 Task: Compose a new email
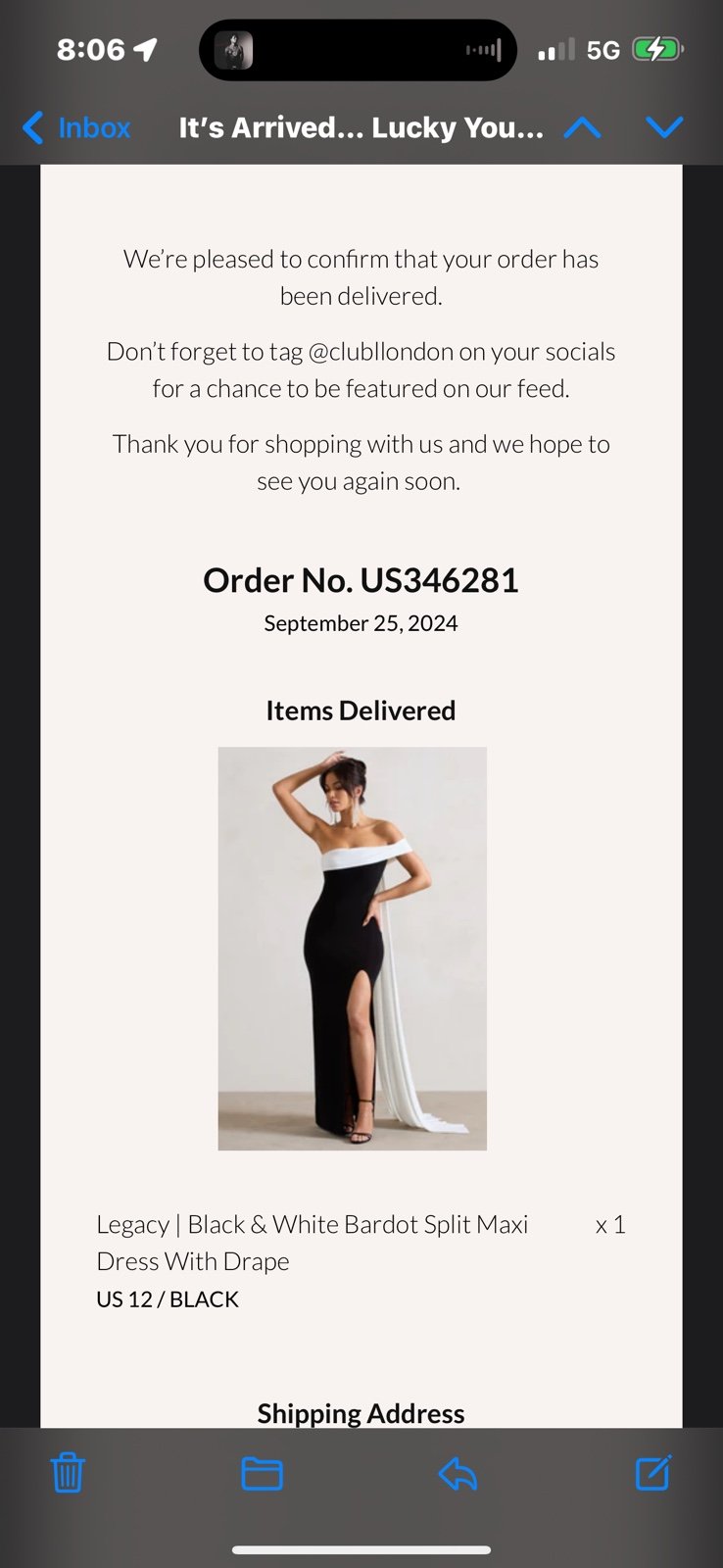point(652,1472)
